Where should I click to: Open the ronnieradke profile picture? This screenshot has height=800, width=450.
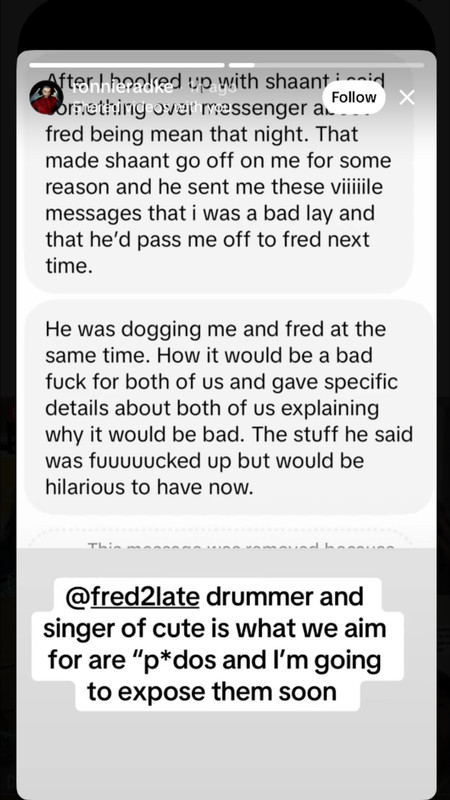[46, 97]
